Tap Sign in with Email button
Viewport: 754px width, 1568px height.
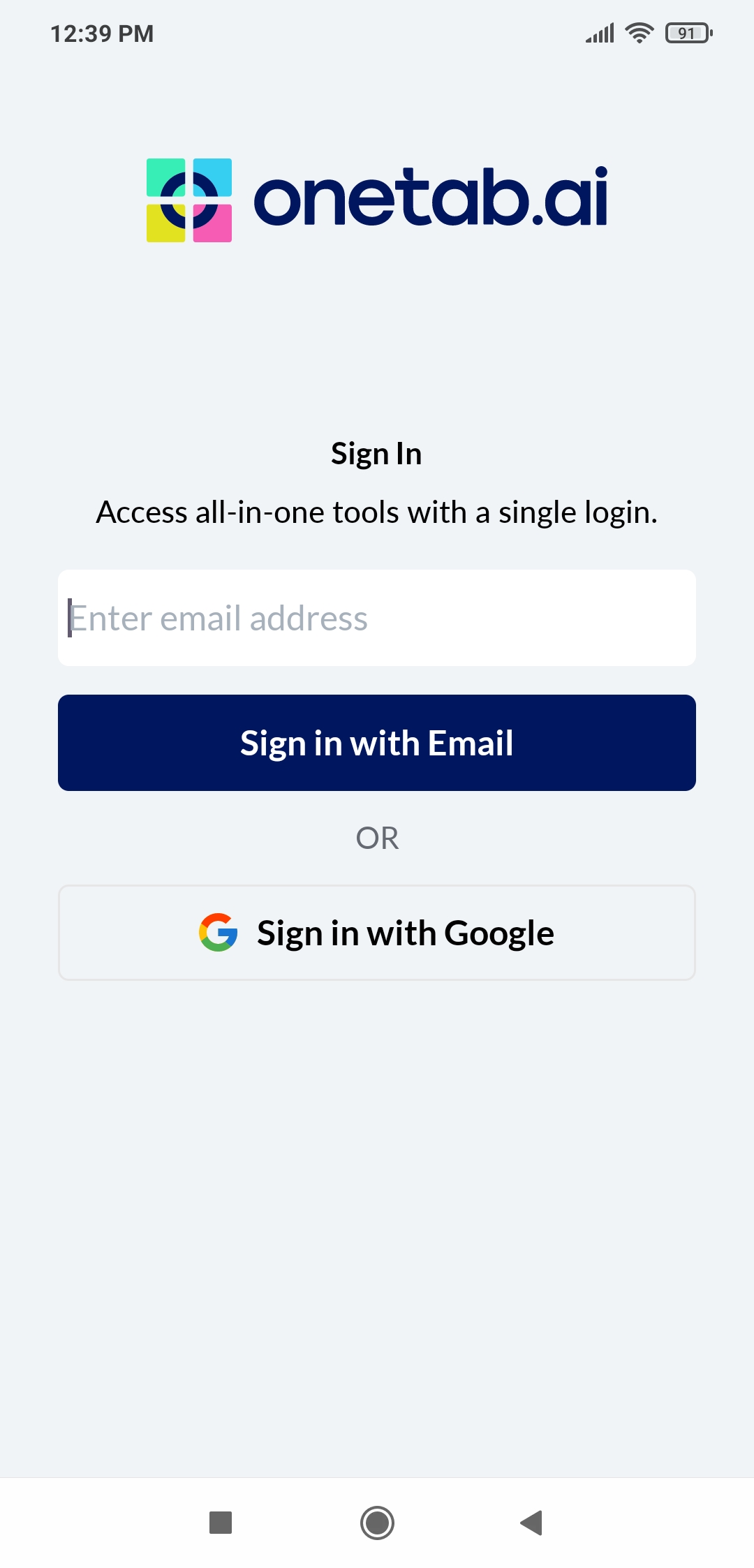(x=377, y=743)
